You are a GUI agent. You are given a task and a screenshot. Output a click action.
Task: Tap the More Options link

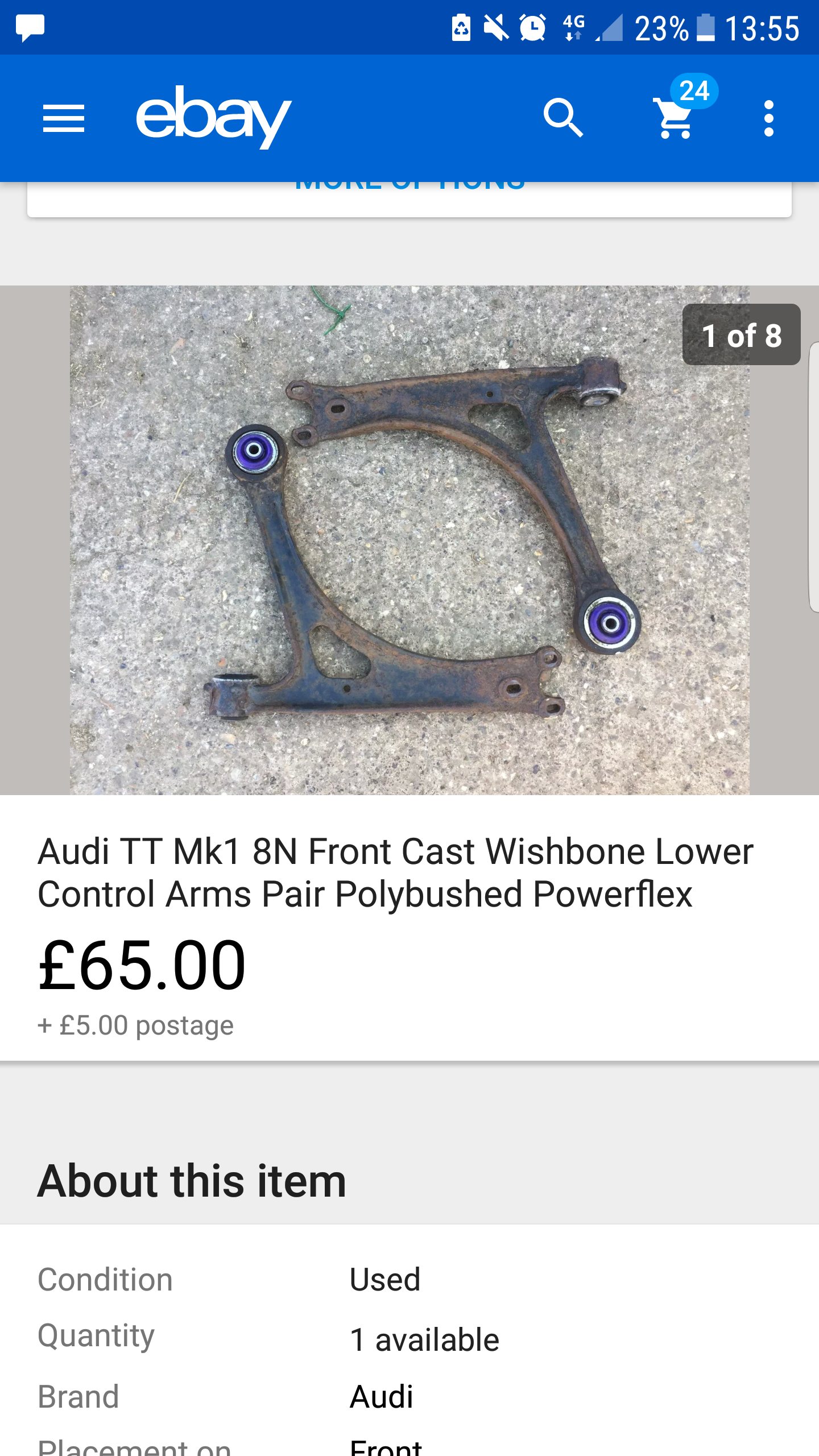pos(409,187)
